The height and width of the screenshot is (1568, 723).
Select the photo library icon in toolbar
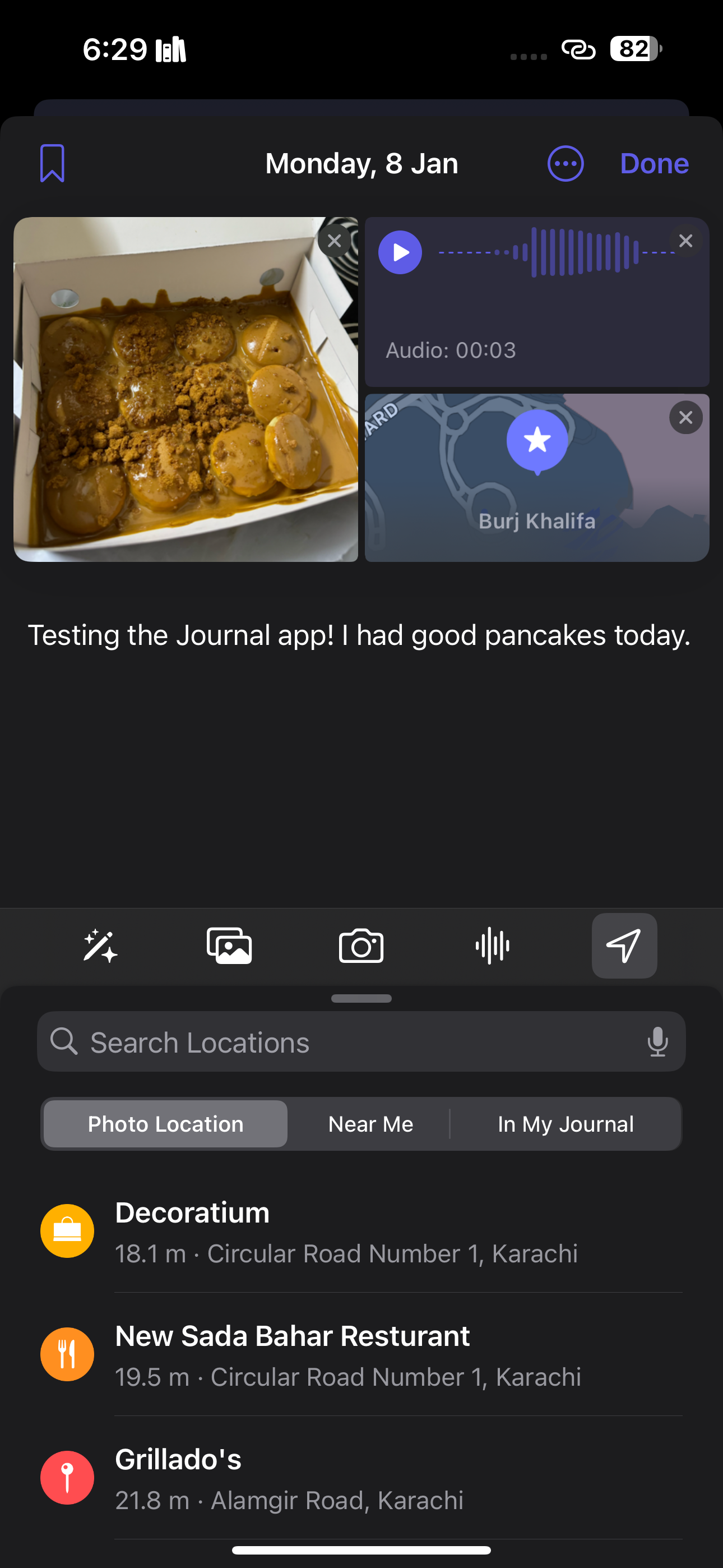tap(229, 946)
